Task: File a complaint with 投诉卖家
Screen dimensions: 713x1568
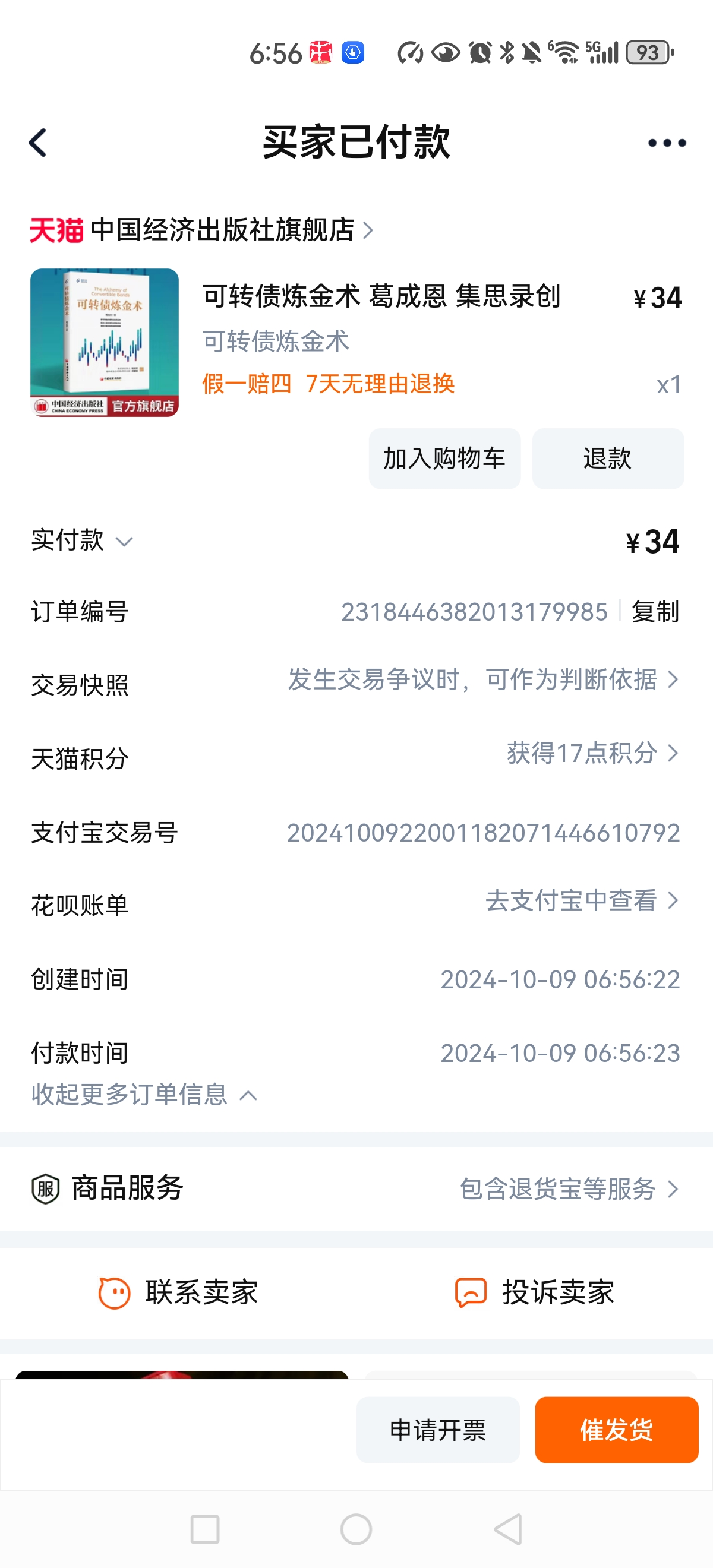Action: coord(535,1292)
